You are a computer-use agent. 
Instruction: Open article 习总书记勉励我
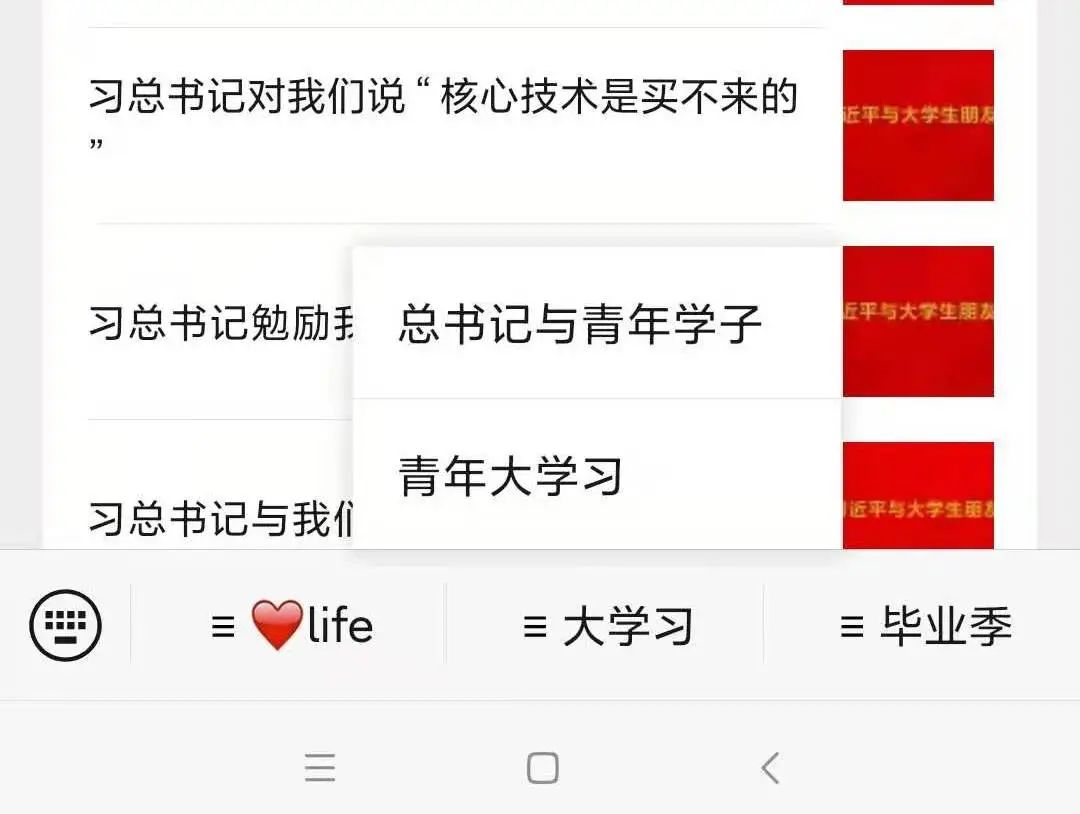point(222,323)
